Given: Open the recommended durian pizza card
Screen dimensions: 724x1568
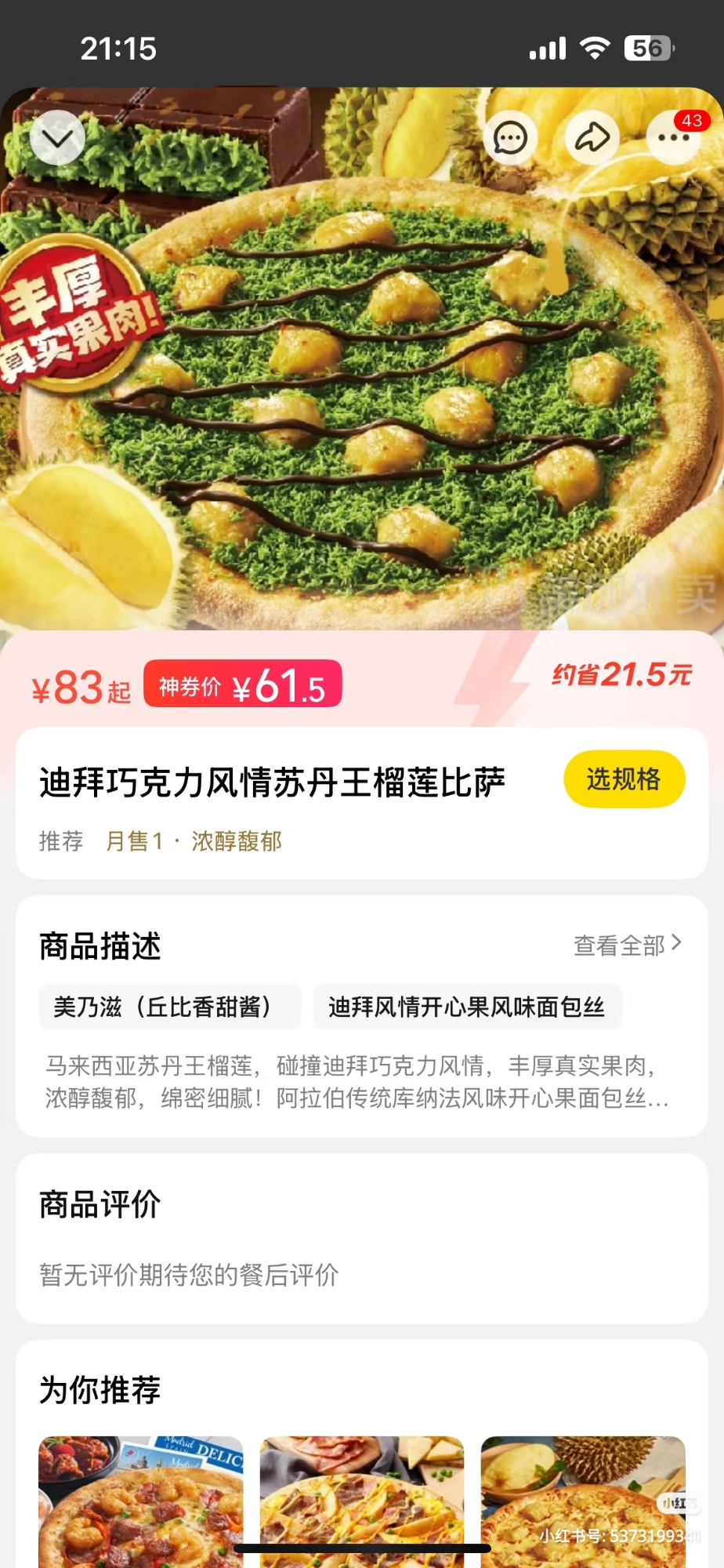Looking at the screenshot, I should (583, 1501).
